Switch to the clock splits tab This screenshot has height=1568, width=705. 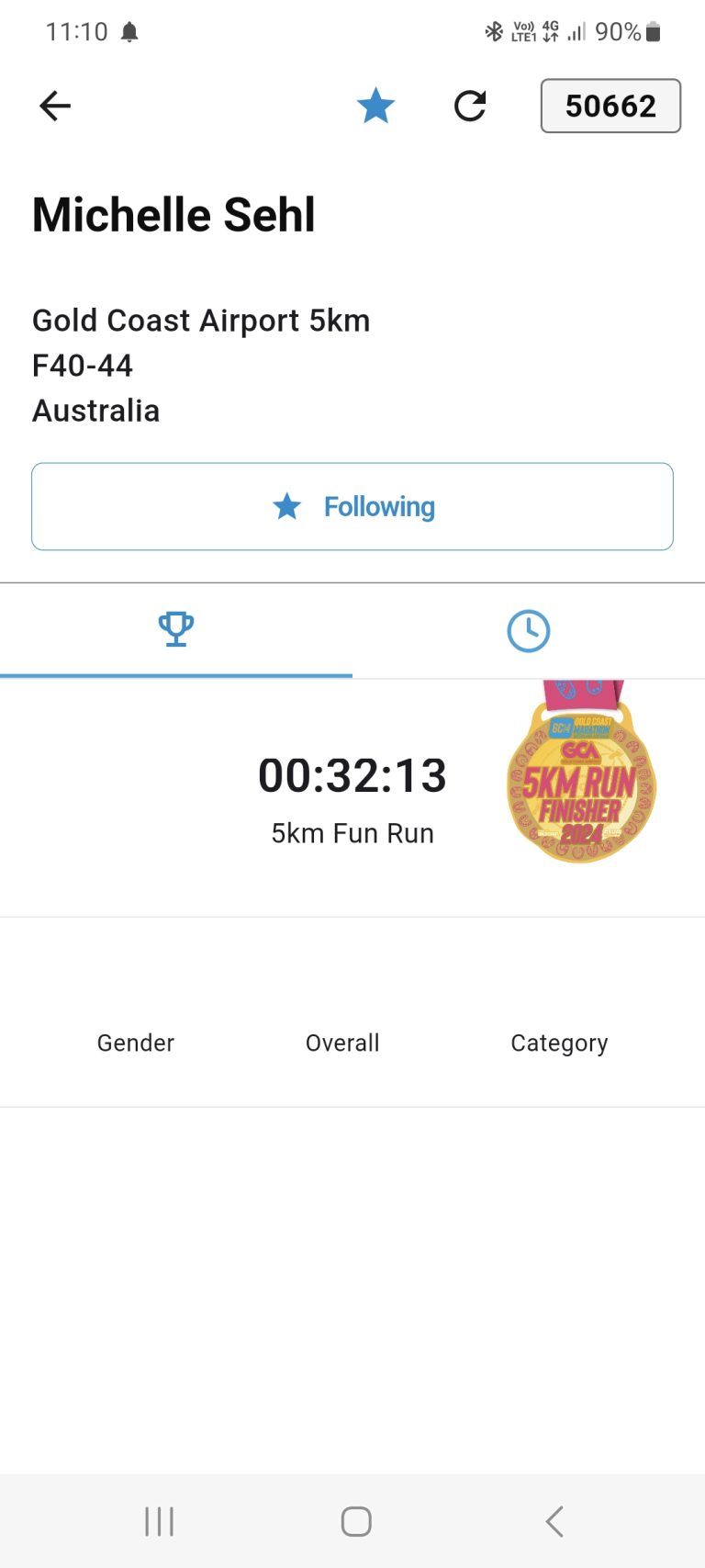point(529,630)
